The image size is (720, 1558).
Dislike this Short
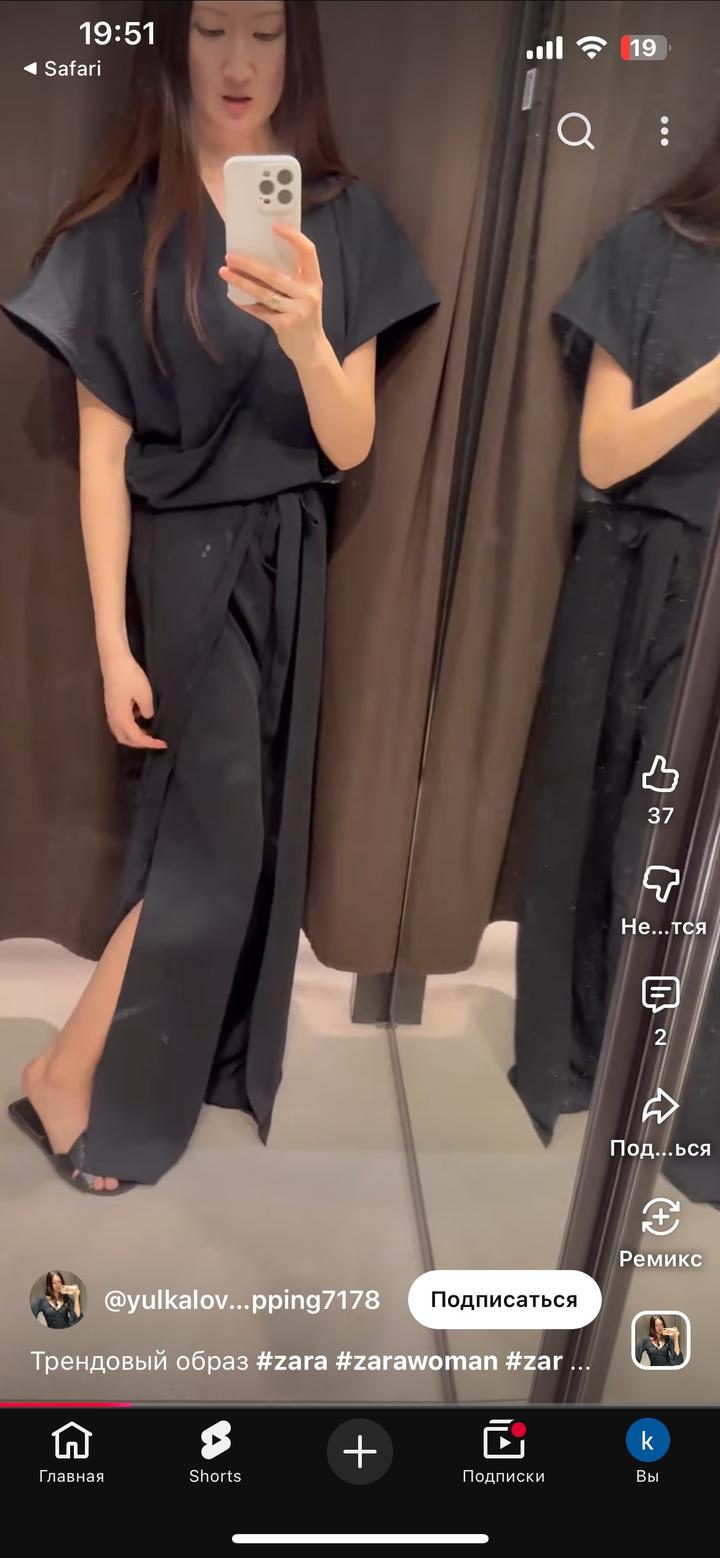[x=660, y=885]
